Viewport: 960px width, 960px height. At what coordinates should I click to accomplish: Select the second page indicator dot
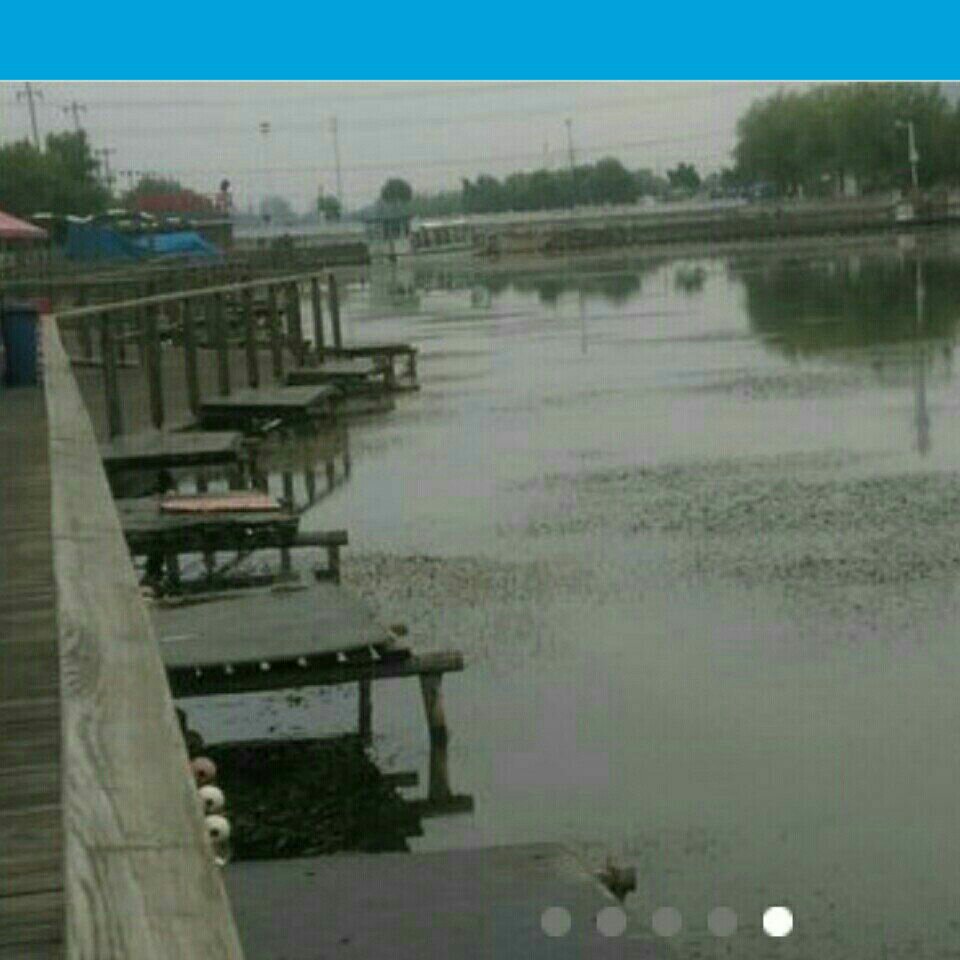pos(611,921)
